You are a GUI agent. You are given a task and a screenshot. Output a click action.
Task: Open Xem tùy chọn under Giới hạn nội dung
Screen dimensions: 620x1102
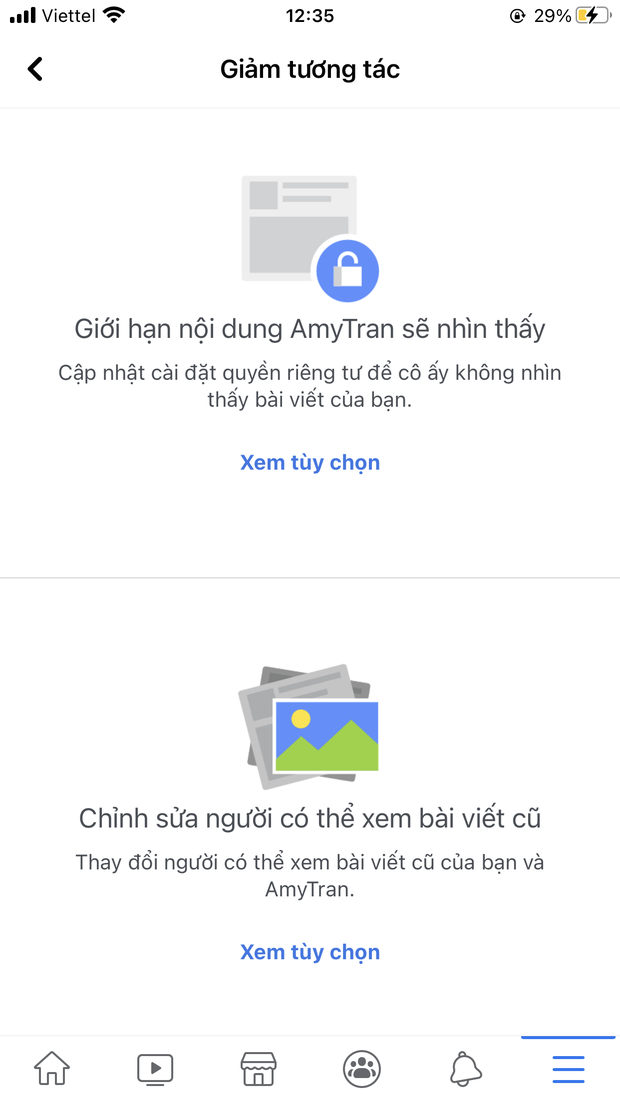coord(310,463)
